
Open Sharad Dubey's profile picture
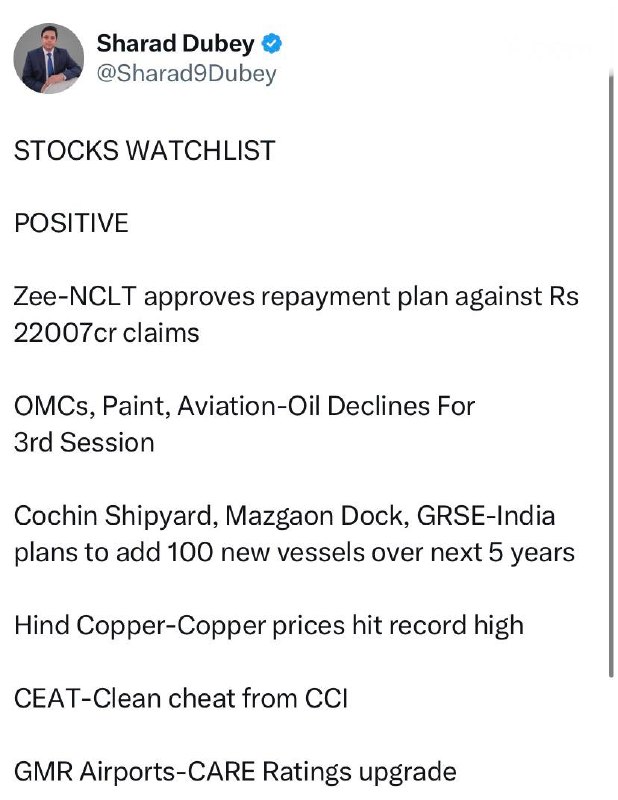click(x=48, y=58)
